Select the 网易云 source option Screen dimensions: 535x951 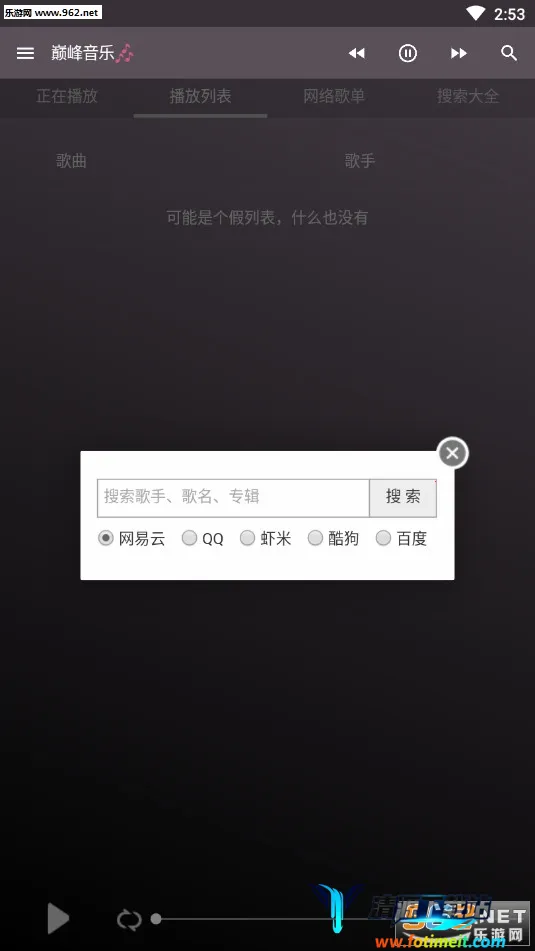(132, 539)
